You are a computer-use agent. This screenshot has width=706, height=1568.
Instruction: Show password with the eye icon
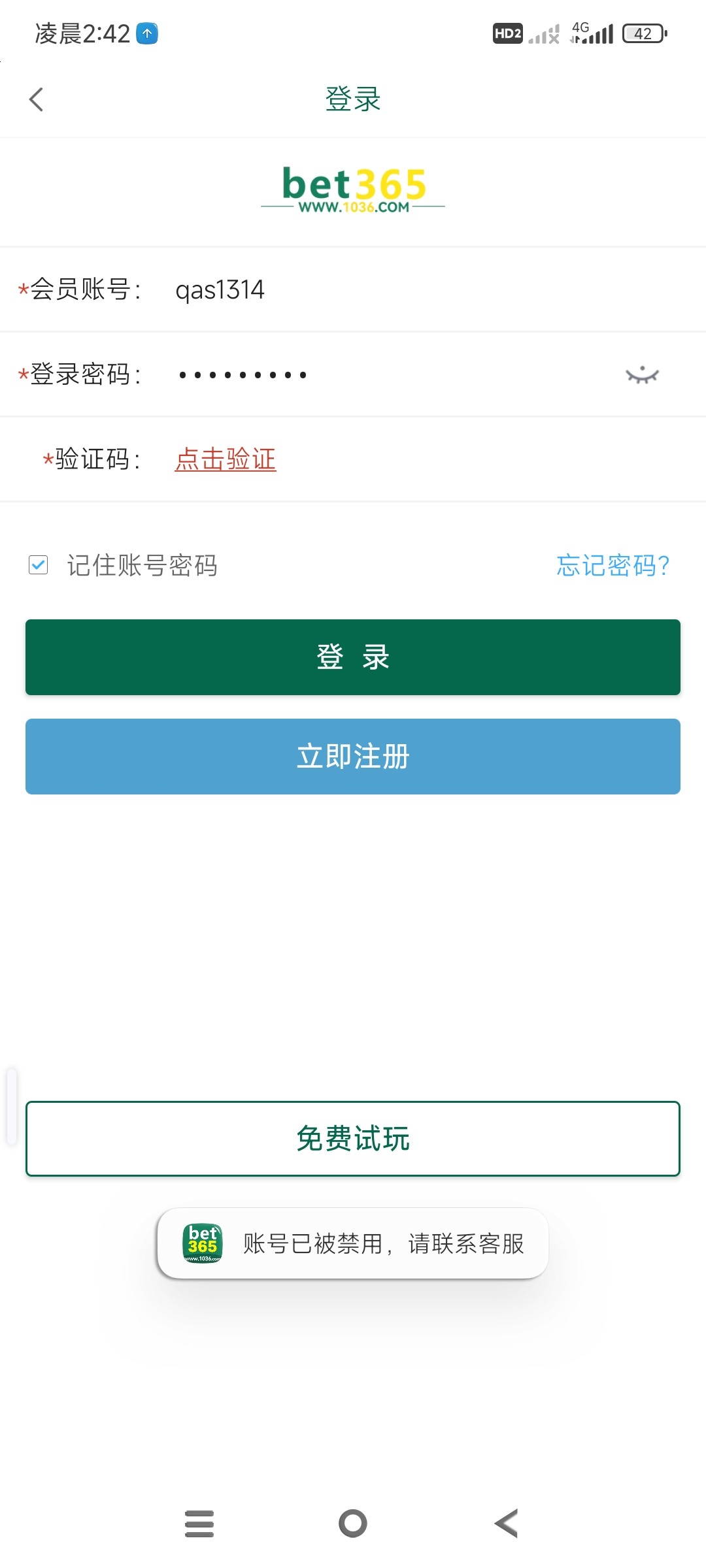click(642, 374)
